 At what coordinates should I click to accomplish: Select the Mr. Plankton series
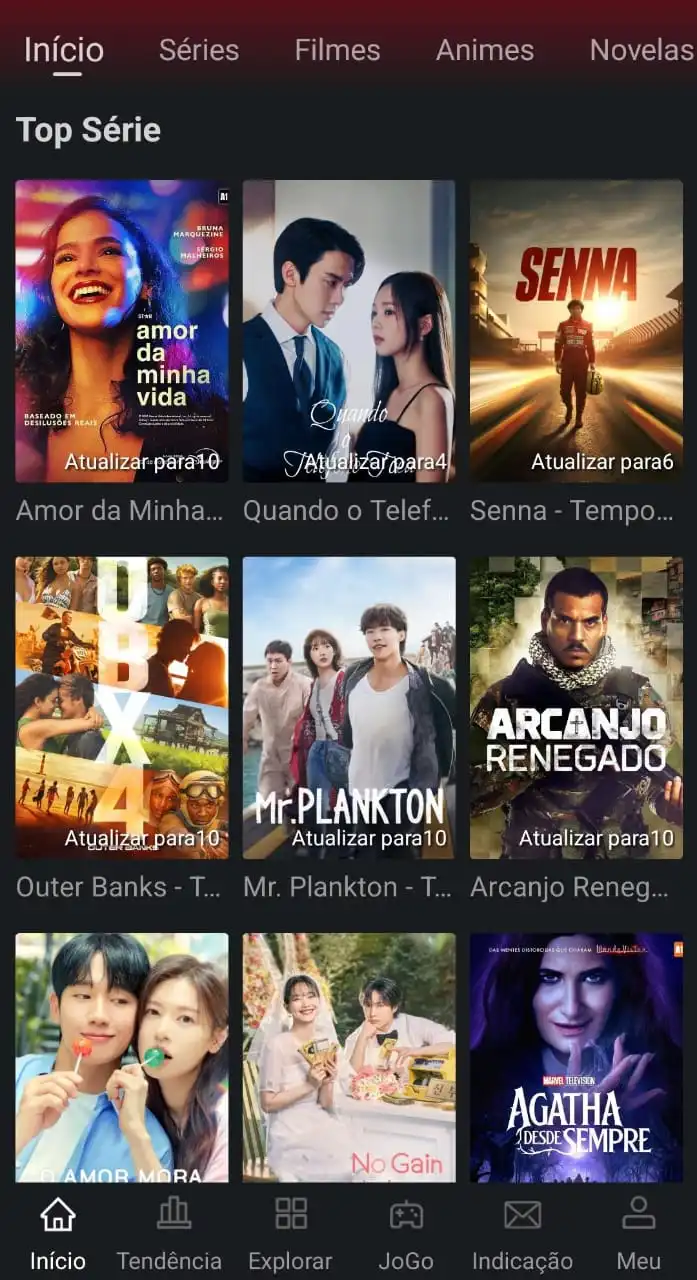pyautogui.click(x=349, y=707)
